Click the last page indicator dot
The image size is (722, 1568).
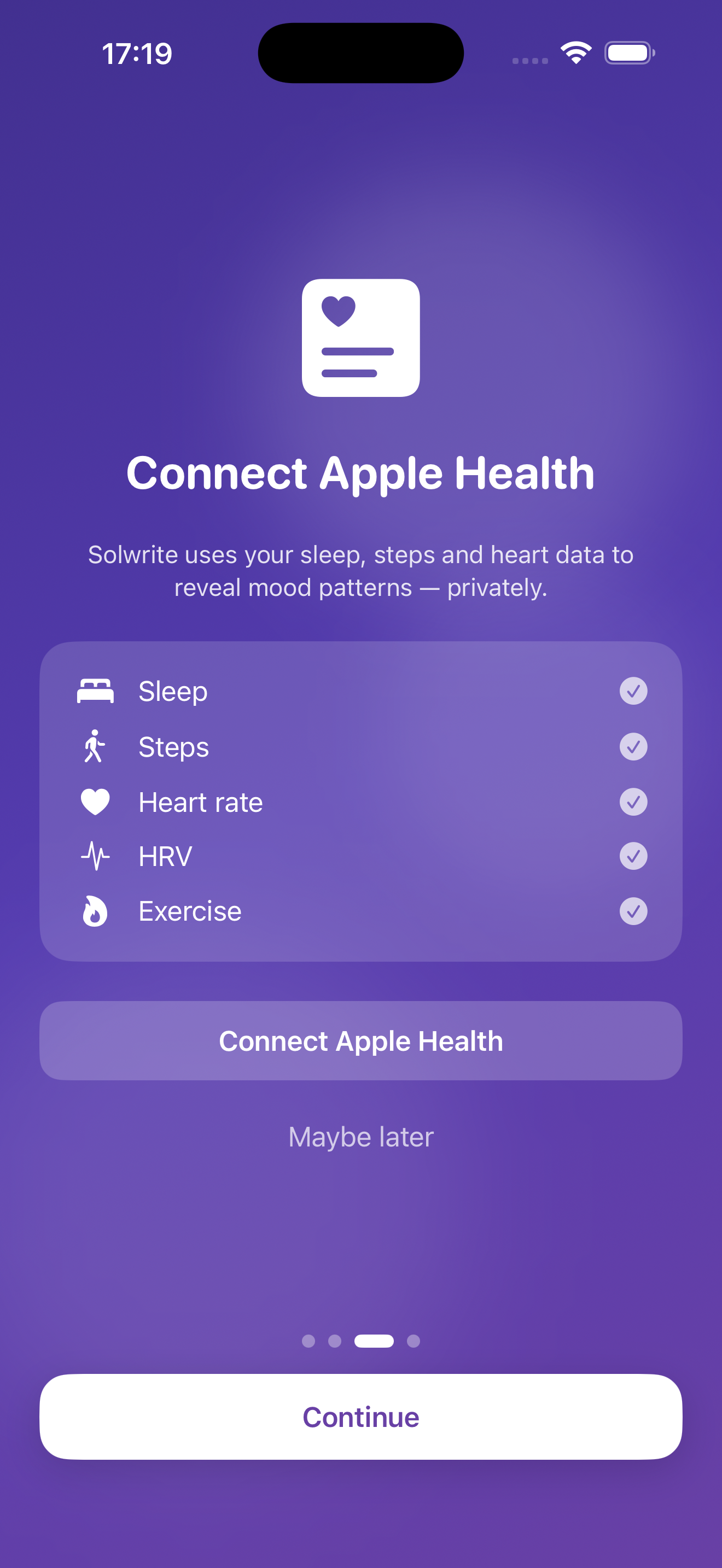tap(414, 1341)
